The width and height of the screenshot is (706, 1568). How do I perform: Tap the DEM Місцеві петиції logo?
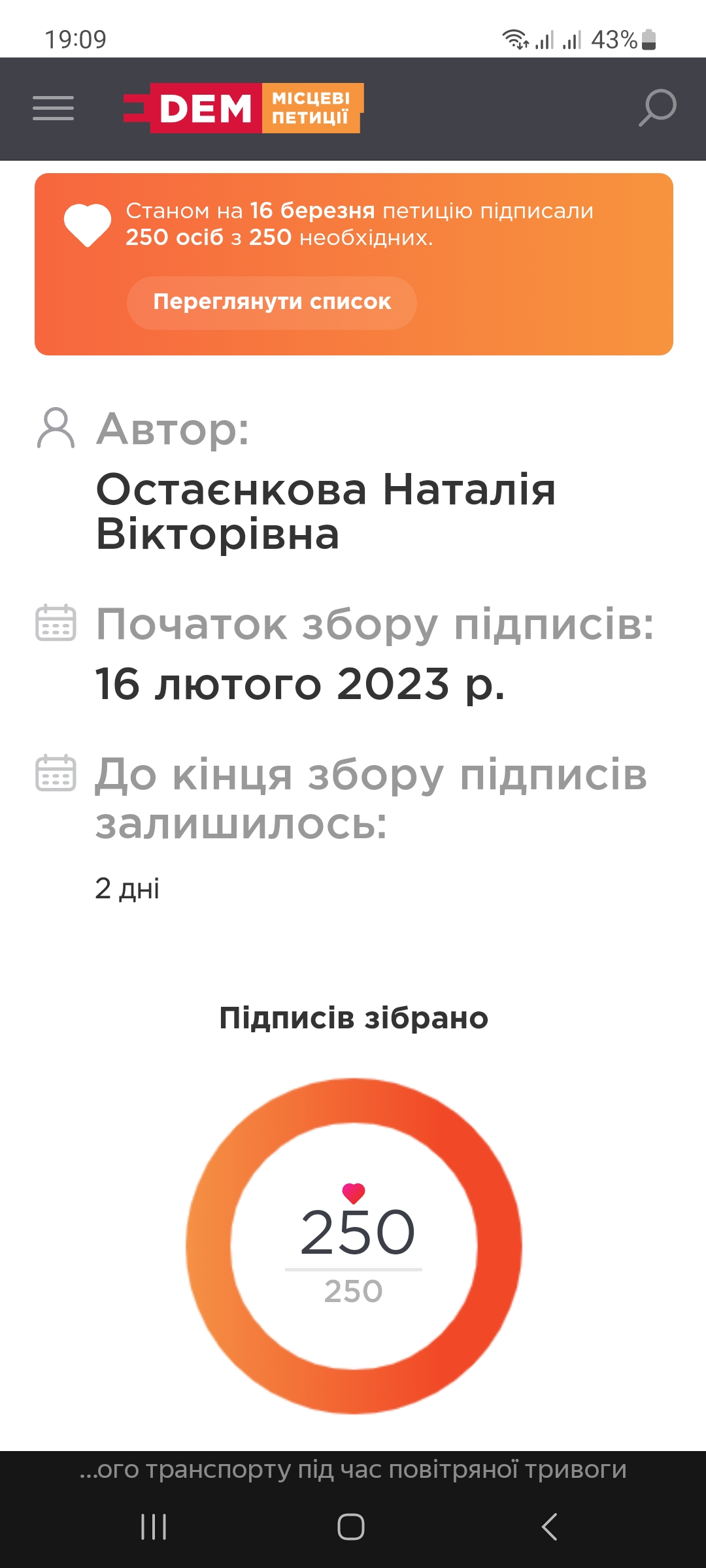243,108
